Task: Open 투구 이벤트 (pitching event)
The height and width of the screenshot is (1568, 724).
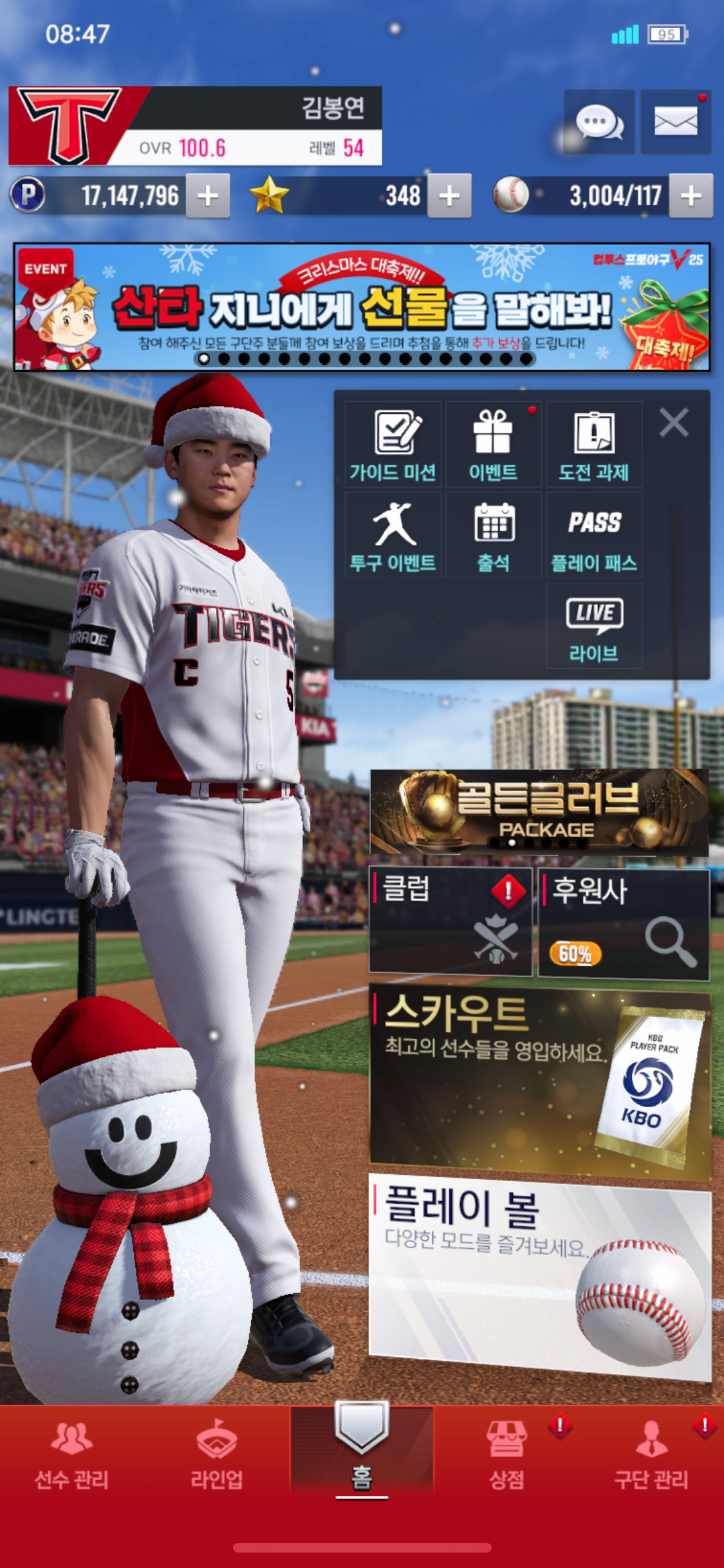Action: coord(393,536)
